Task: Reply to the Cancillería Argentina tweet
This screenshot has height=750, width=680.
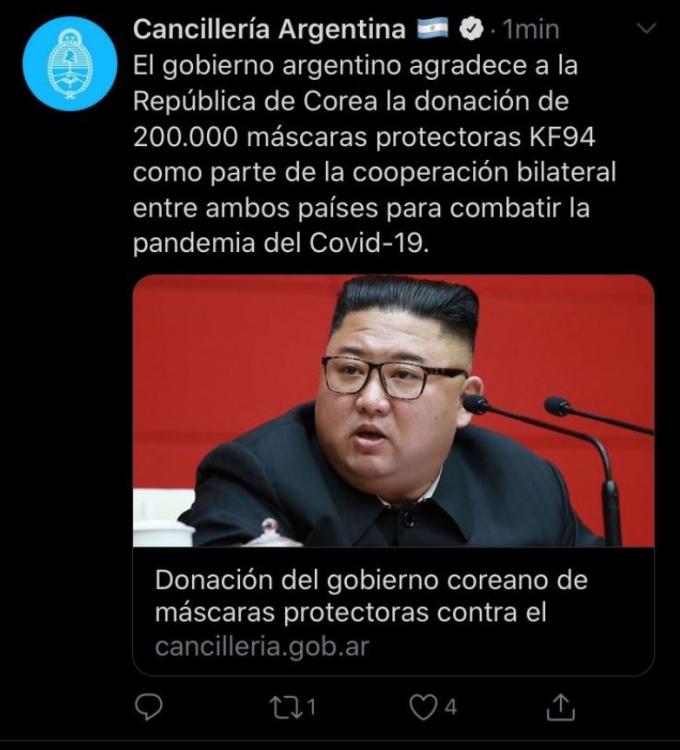Action: [x=149, y=707]
